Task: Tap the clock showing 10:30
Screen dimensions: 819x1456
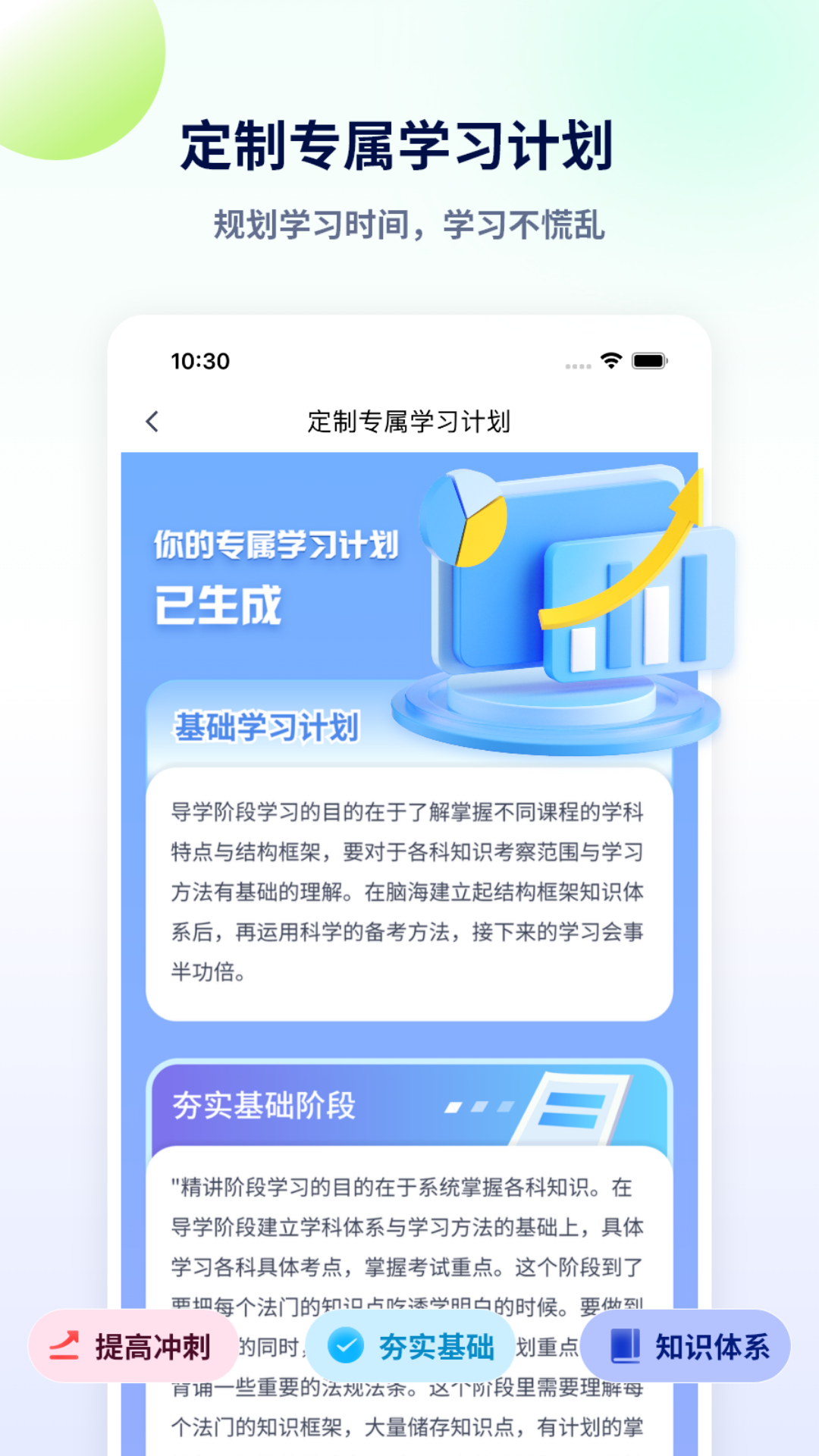Action: (x=199, y=362)
